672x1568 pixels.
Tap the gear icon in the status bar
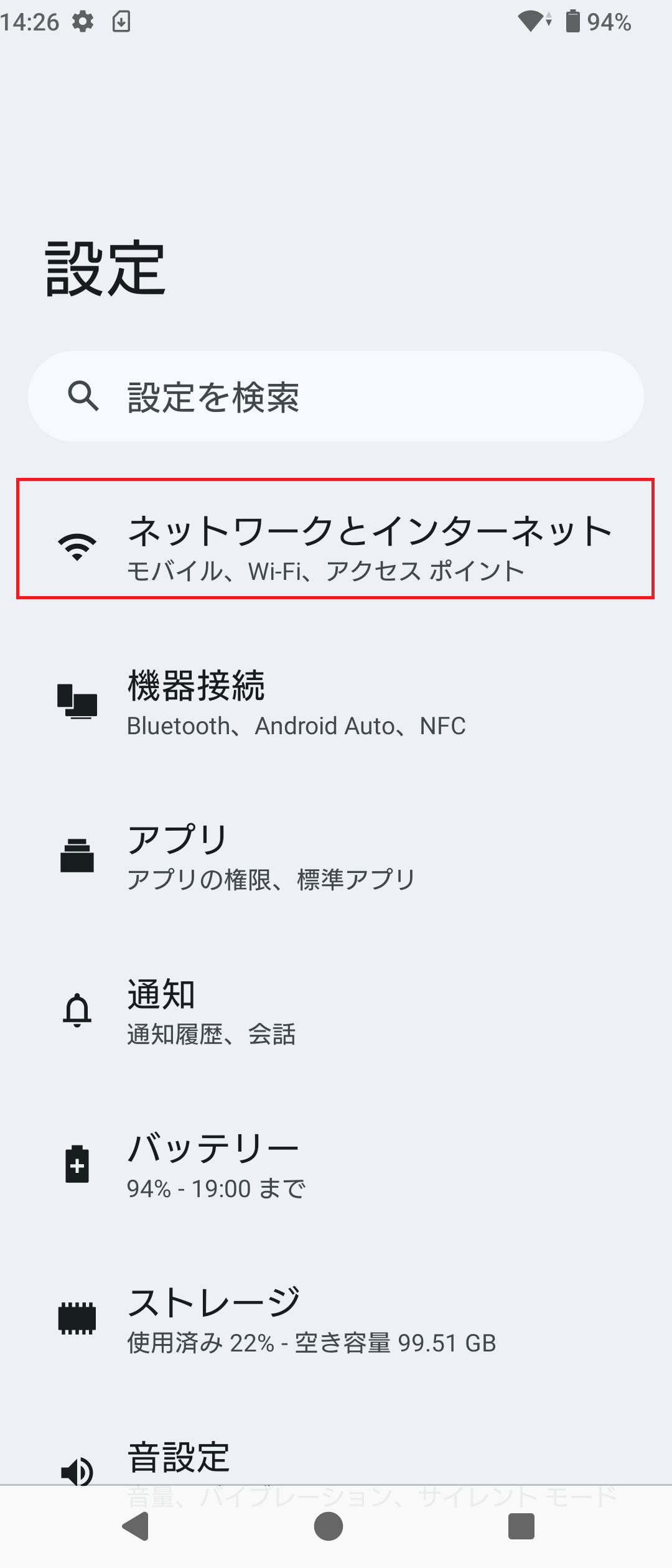coord(84,21)
